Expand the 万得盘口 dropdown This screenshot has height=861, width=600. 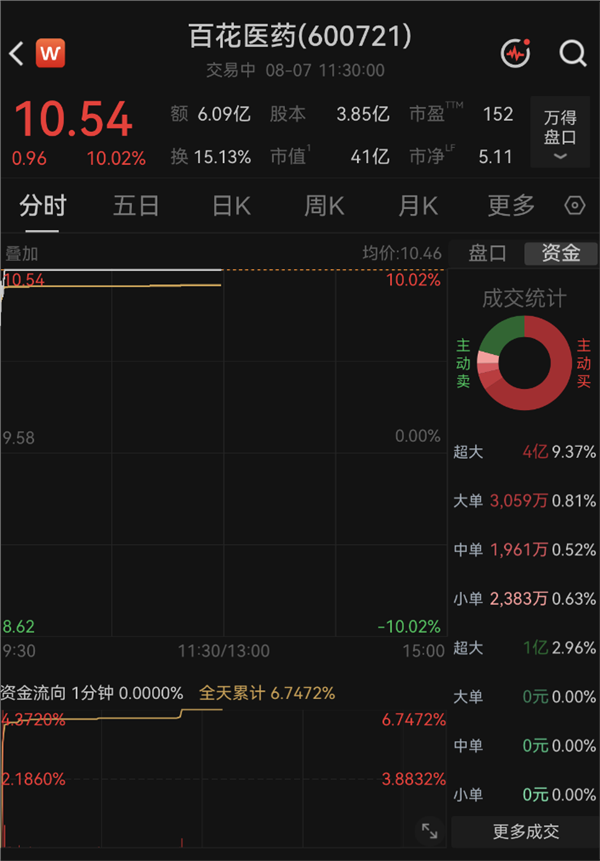coord(560,132)
